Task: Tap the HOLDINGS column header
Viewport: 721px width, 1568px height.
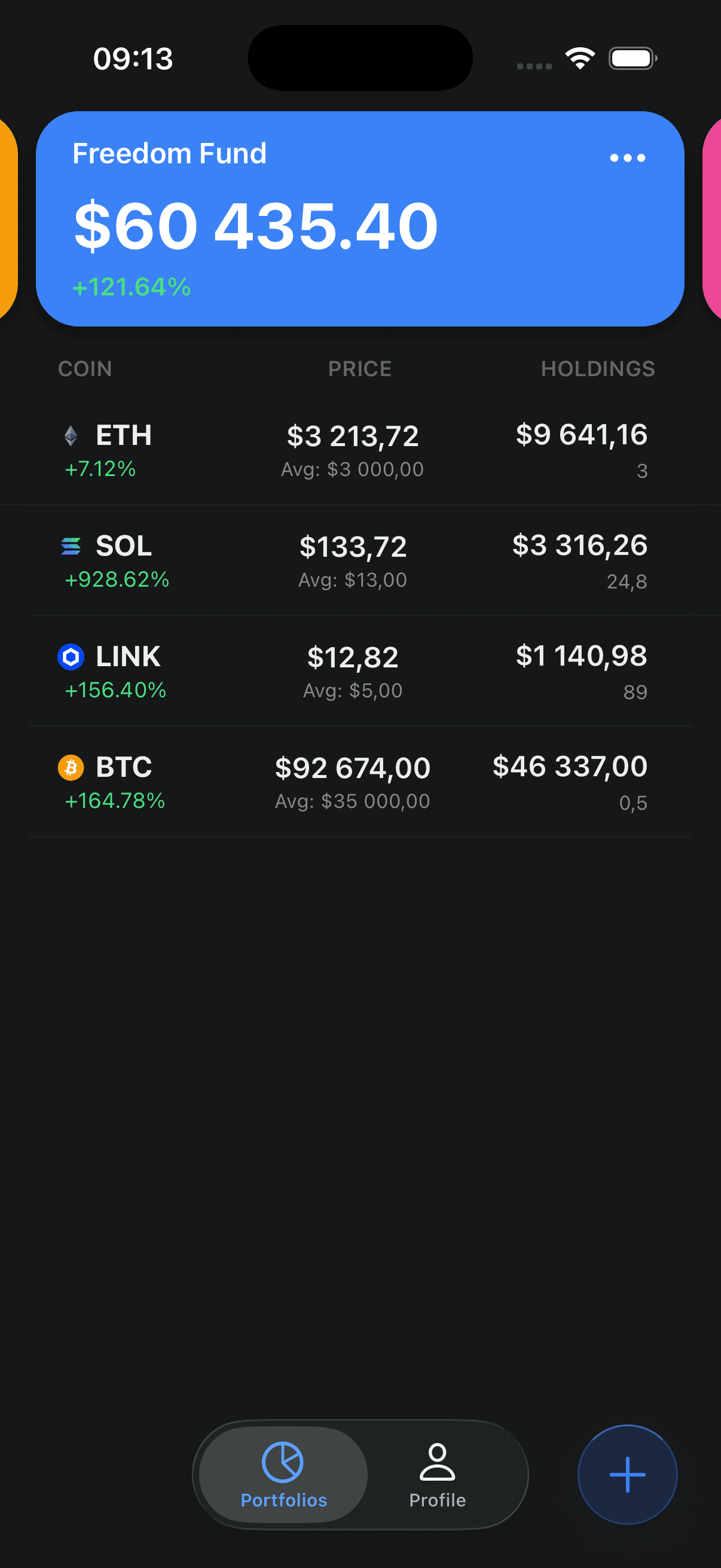Action: (598, 368)
